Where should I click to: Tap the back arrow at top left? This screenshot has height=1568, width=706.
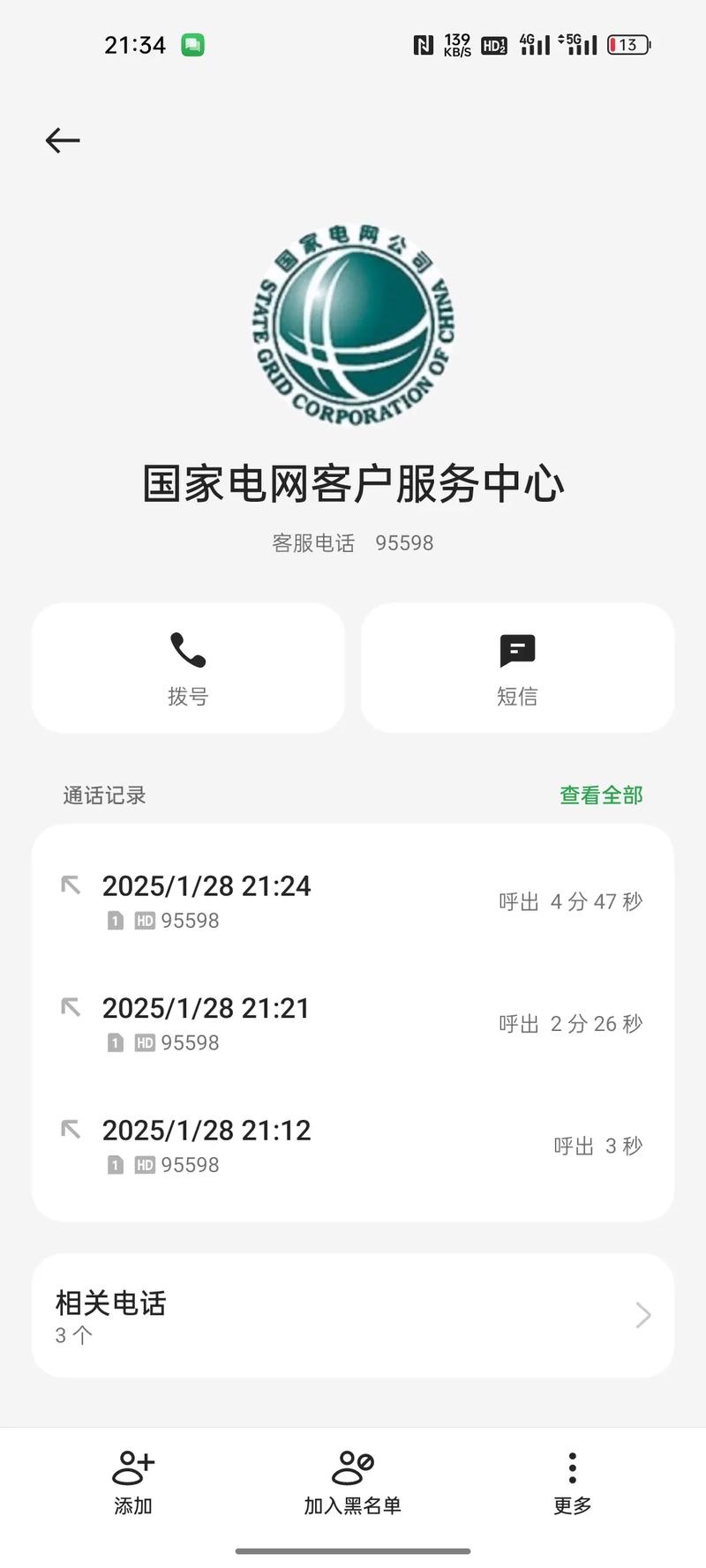pos(61,140)
